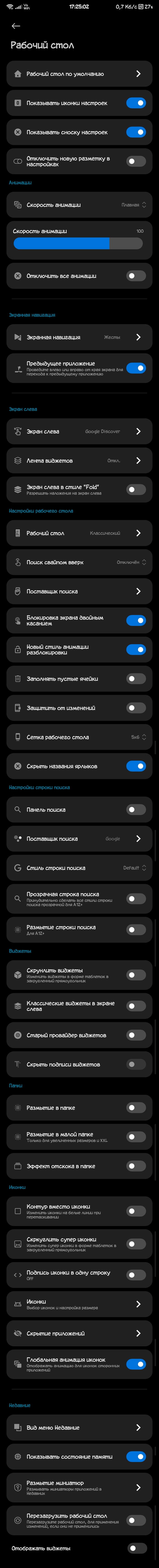Disable Показывать сноску настроек switch
Viewport: 159px width, 1568px height.
pyautogui.click(x=136, y=132)
